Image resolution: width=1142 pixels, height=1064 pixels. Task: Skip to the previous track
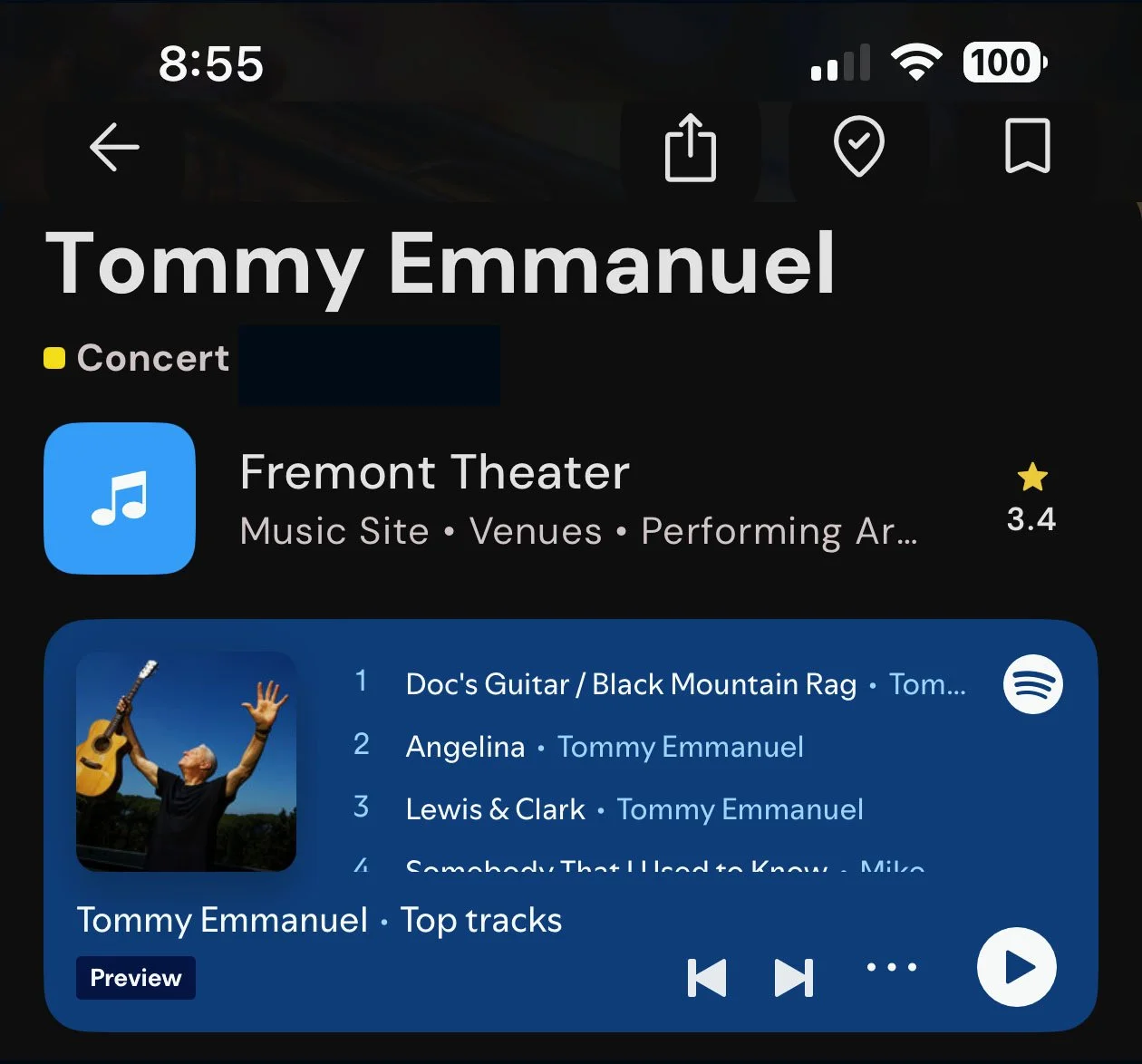click(x=707, y=978)
